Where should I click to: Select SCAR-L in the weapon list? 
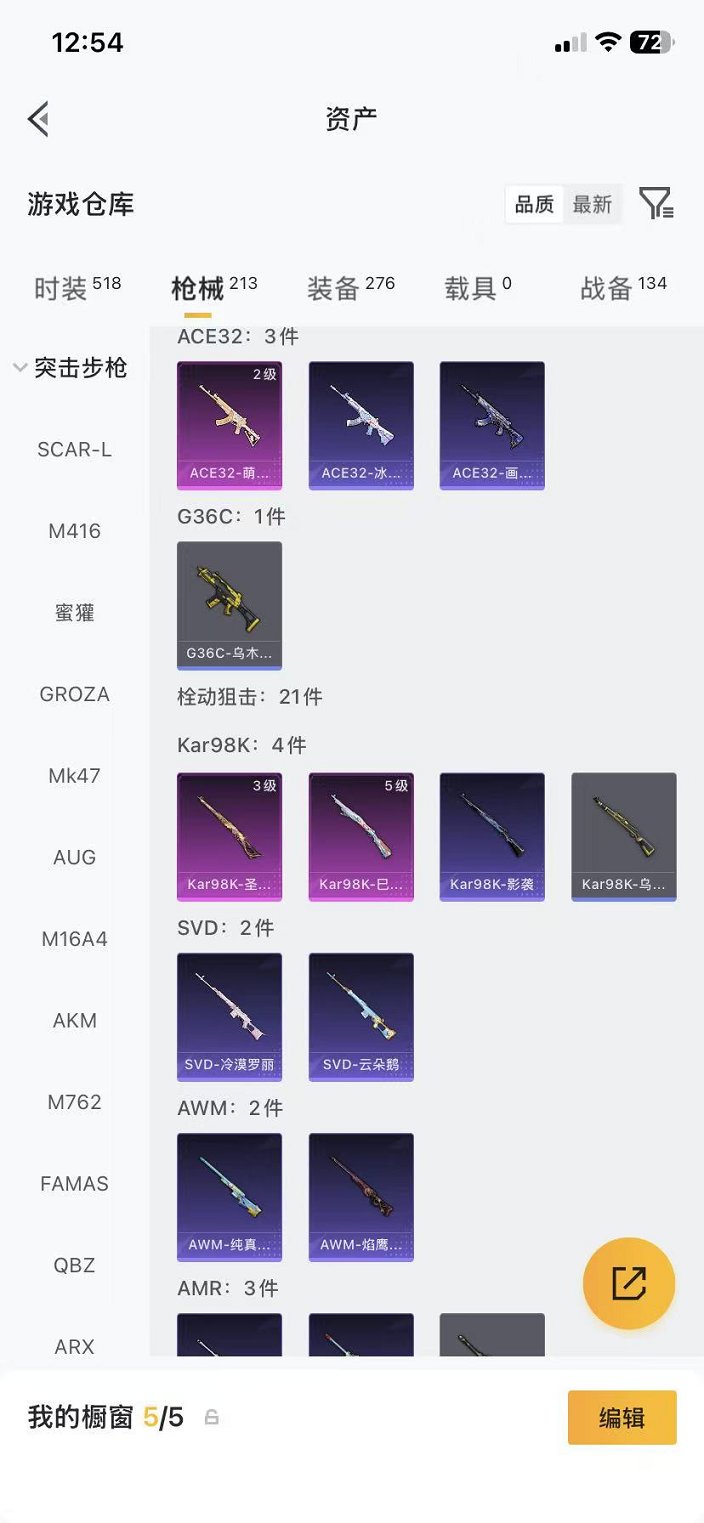(74, 449)
